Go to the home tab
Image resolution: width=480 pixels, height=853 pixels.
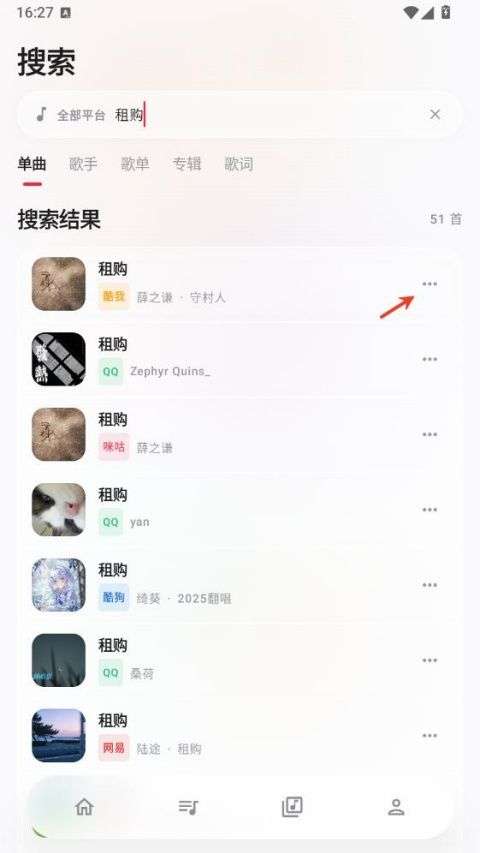(84, 807)
